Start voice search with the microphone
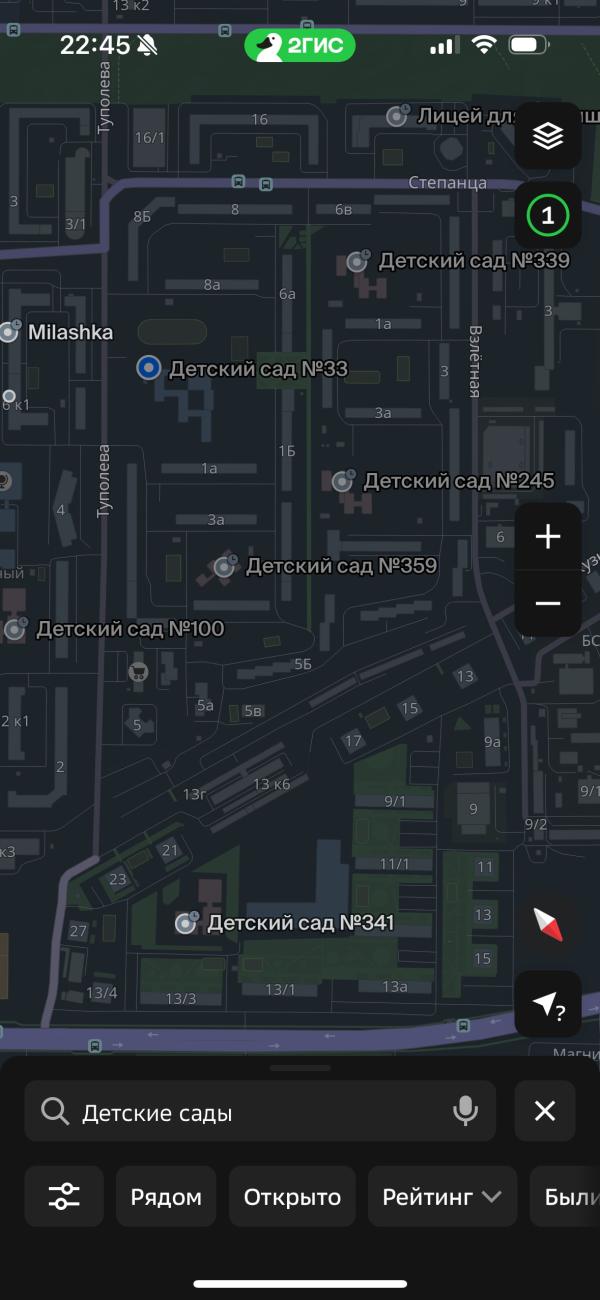Image resolution: width=600 pixels, height=1300 pixels. coord(465,1111)
